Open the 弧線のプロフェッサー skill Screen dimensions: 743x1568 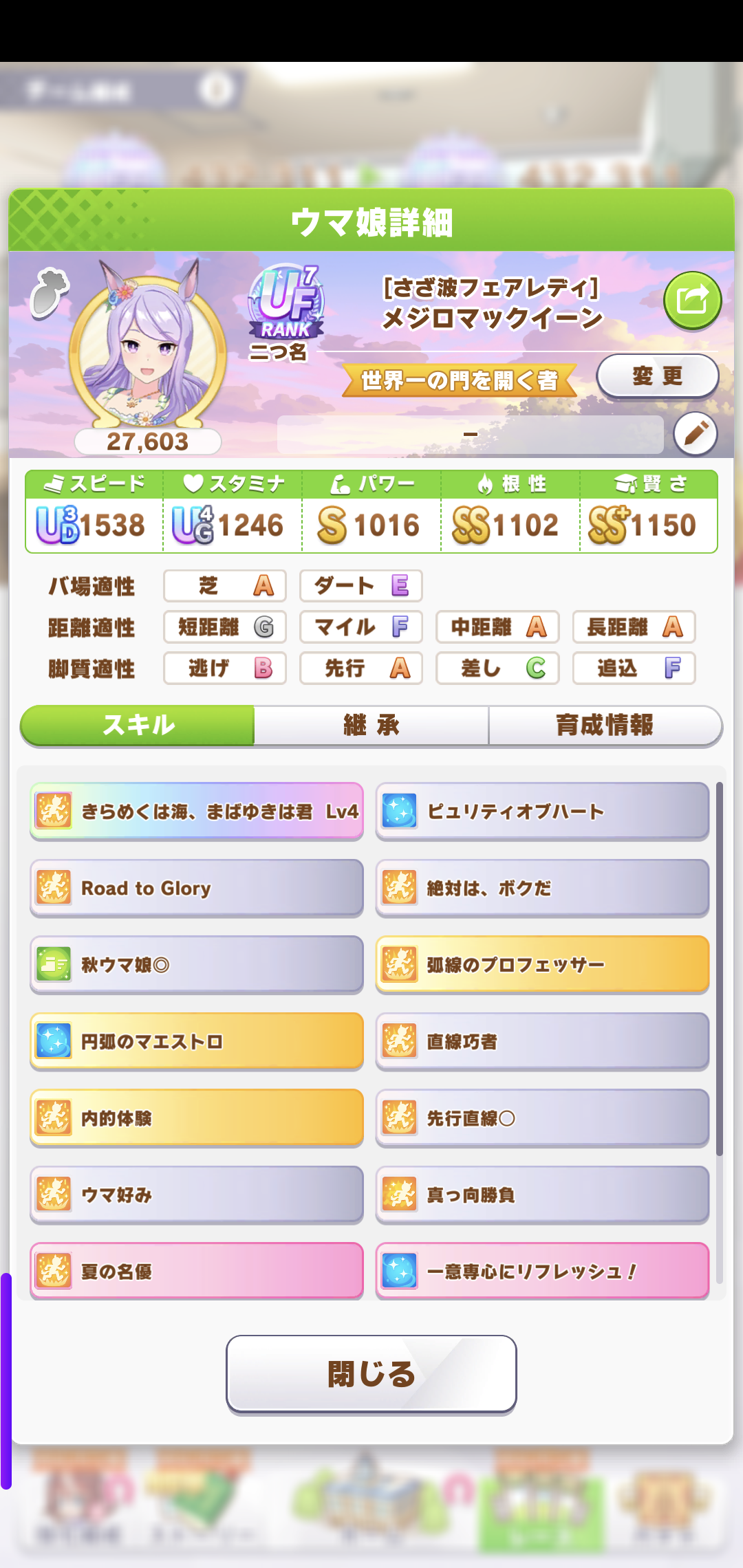[x=542, y=965]
